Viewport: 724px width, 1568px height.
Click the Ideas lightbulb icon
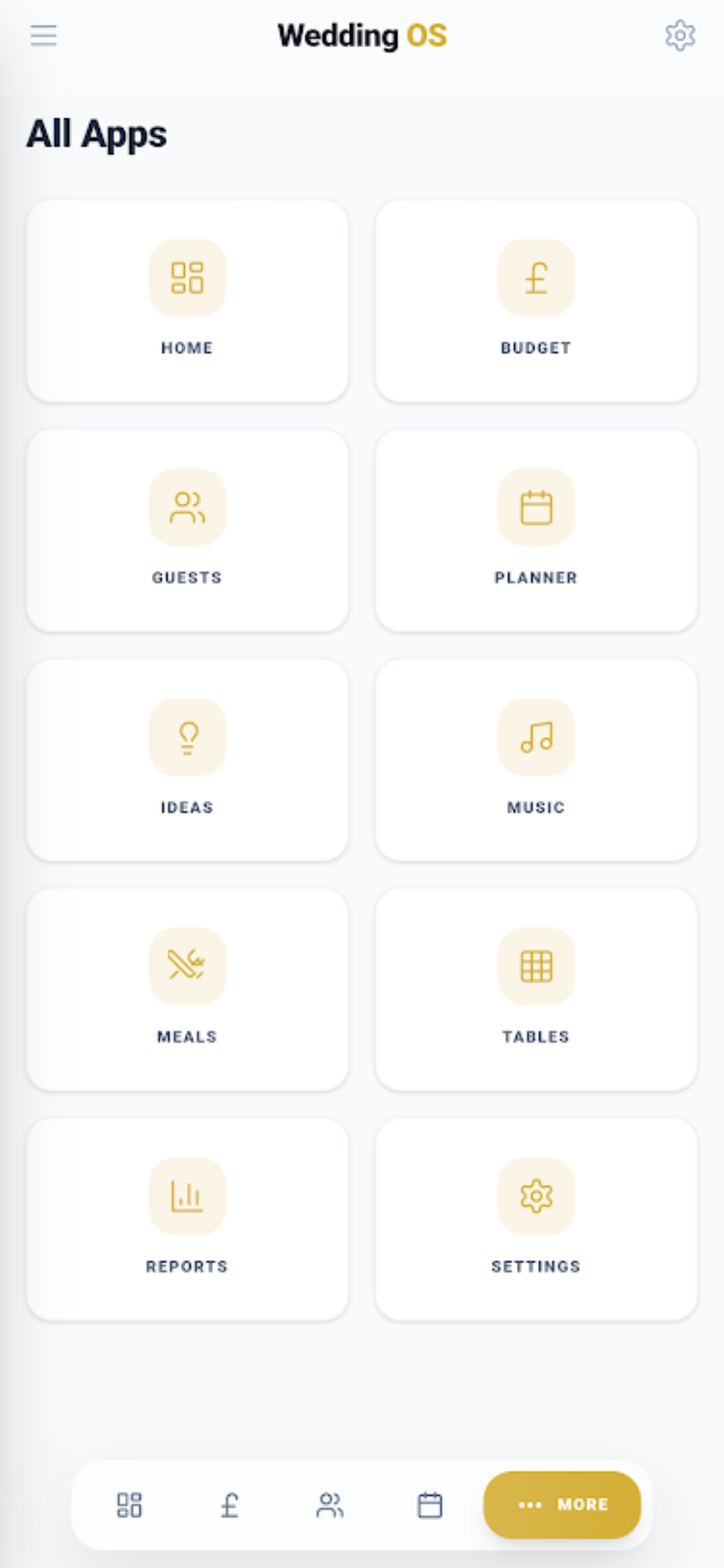(x=187, y=737)
